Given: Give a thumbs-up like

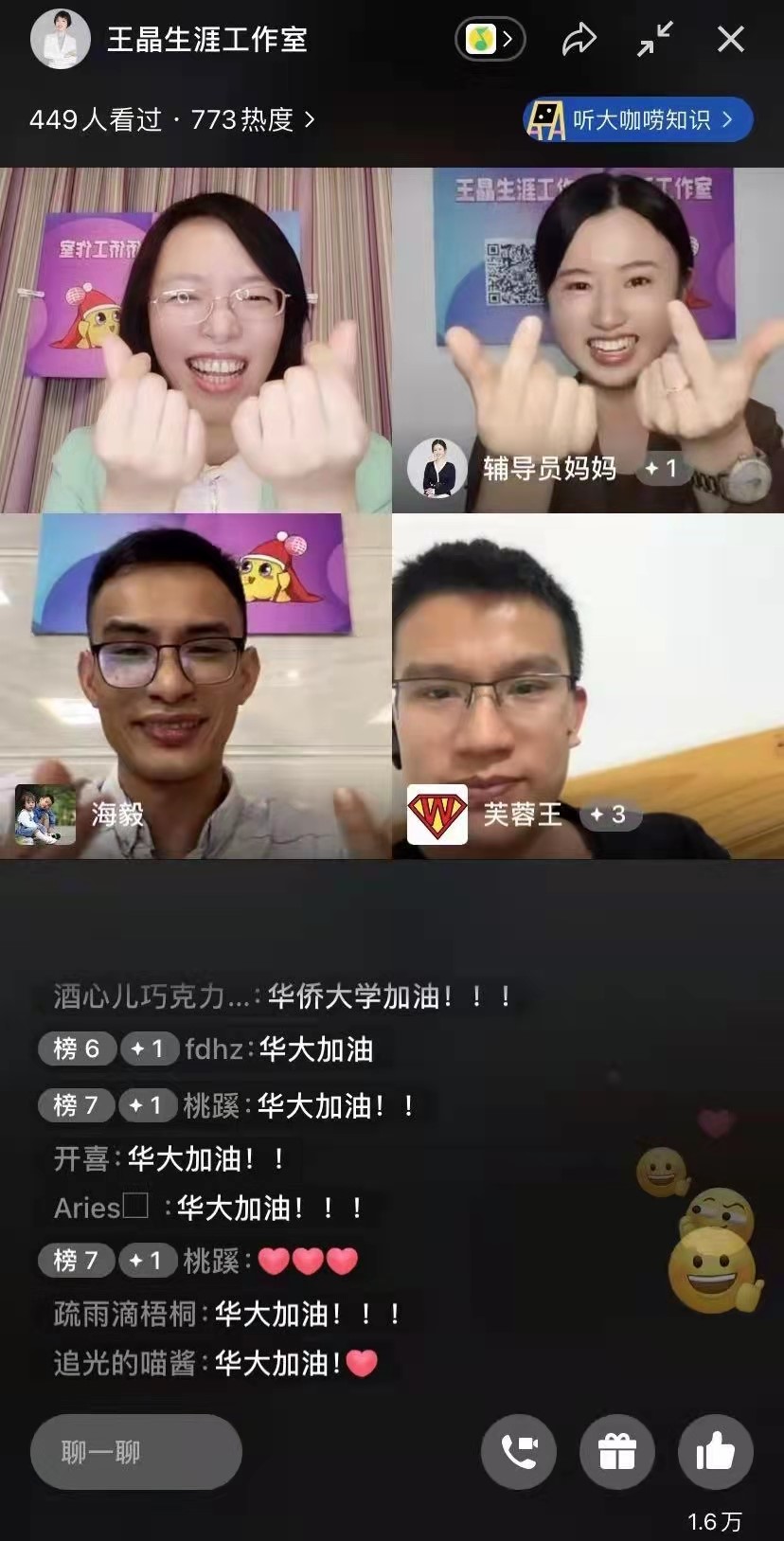Looking at the screenshot, I should [716, 1451].
